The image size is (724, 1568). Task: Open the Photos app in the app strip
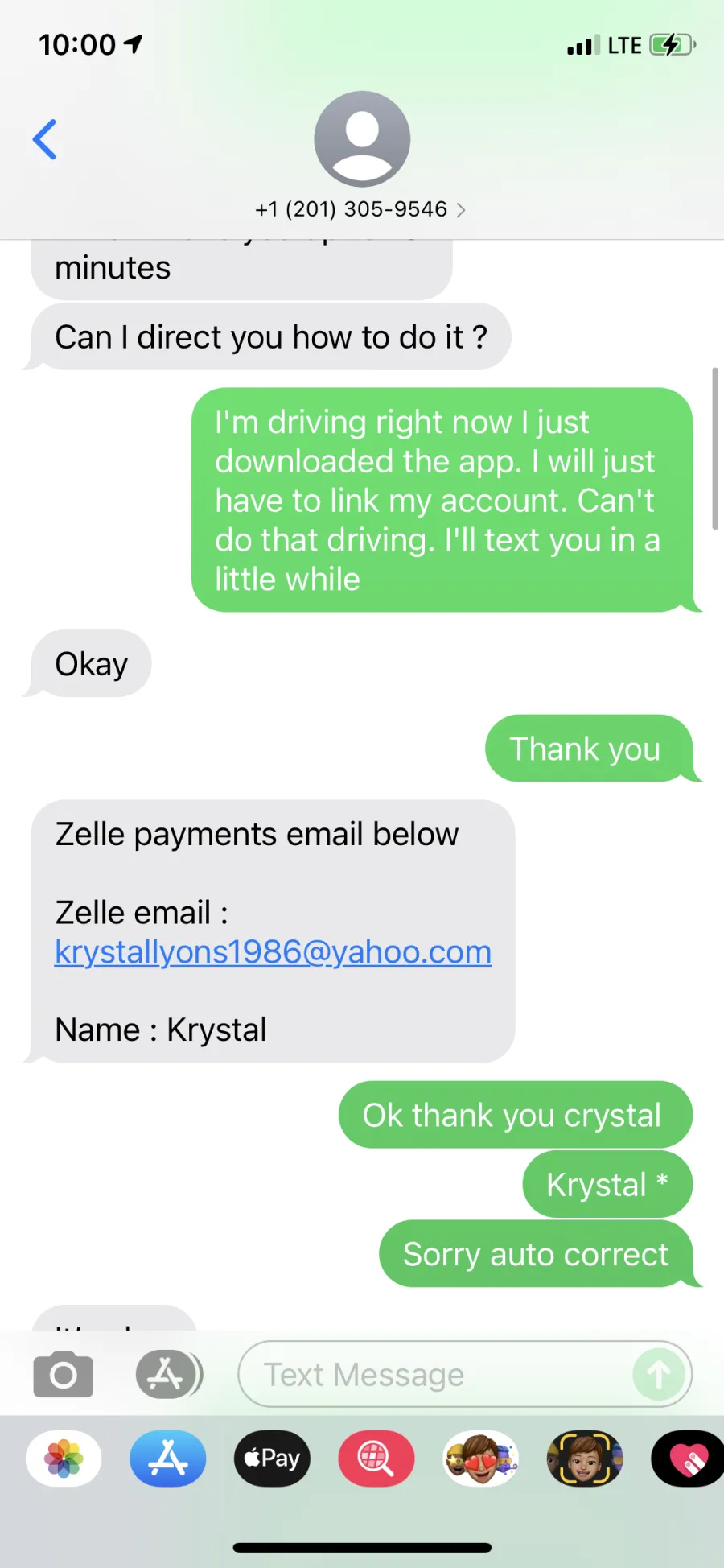tap(64, 1459)
